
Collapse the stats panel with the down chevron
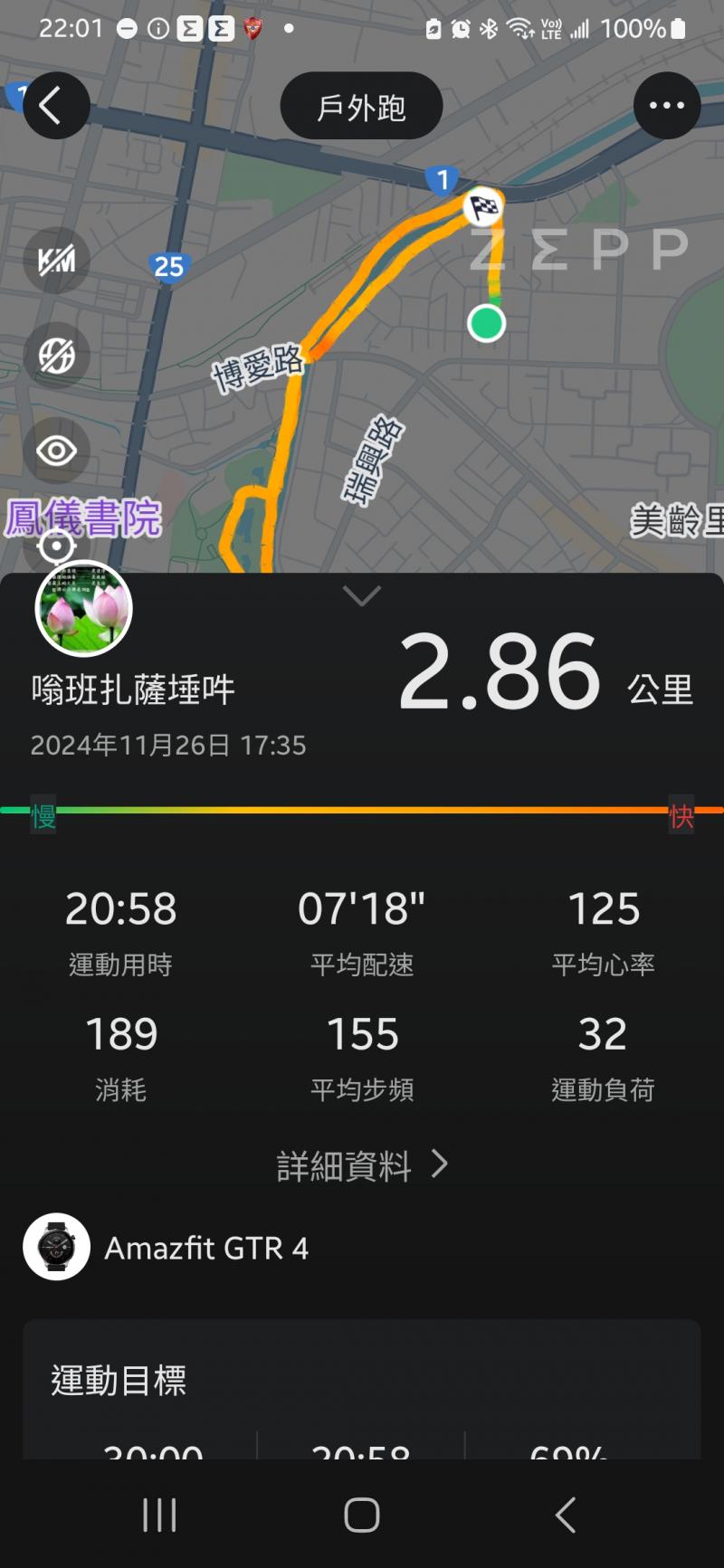362,596
